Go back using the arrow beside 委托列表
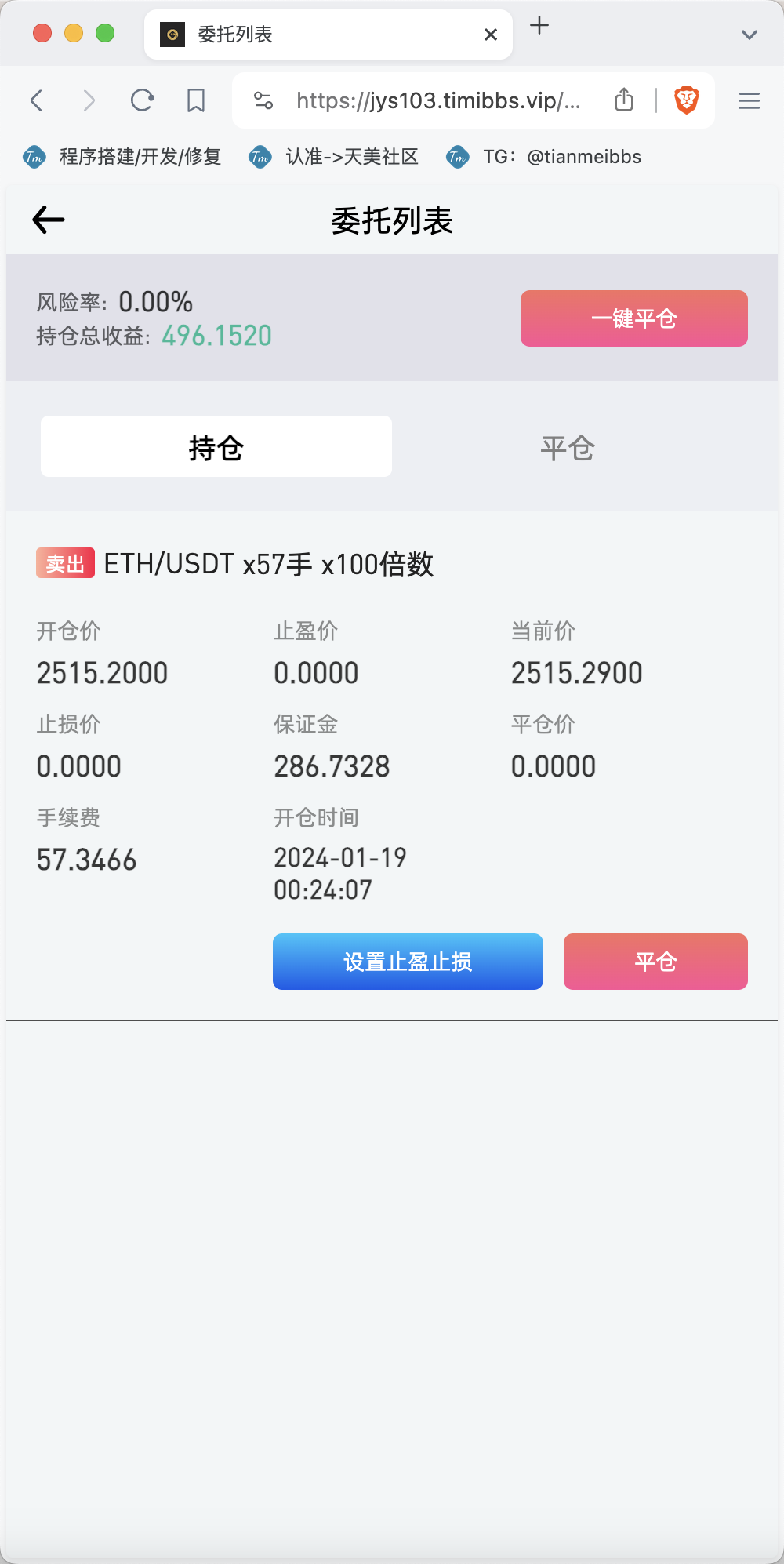 point(49,220)
